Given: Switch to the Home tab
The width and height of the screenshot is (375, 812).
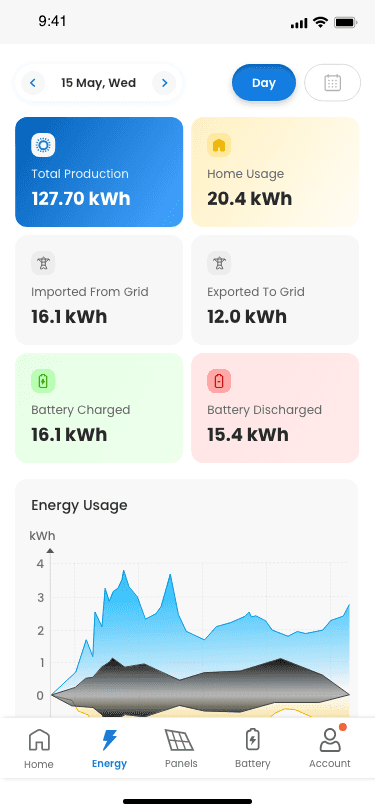Looking at the screenshot, I should [39, 748].
